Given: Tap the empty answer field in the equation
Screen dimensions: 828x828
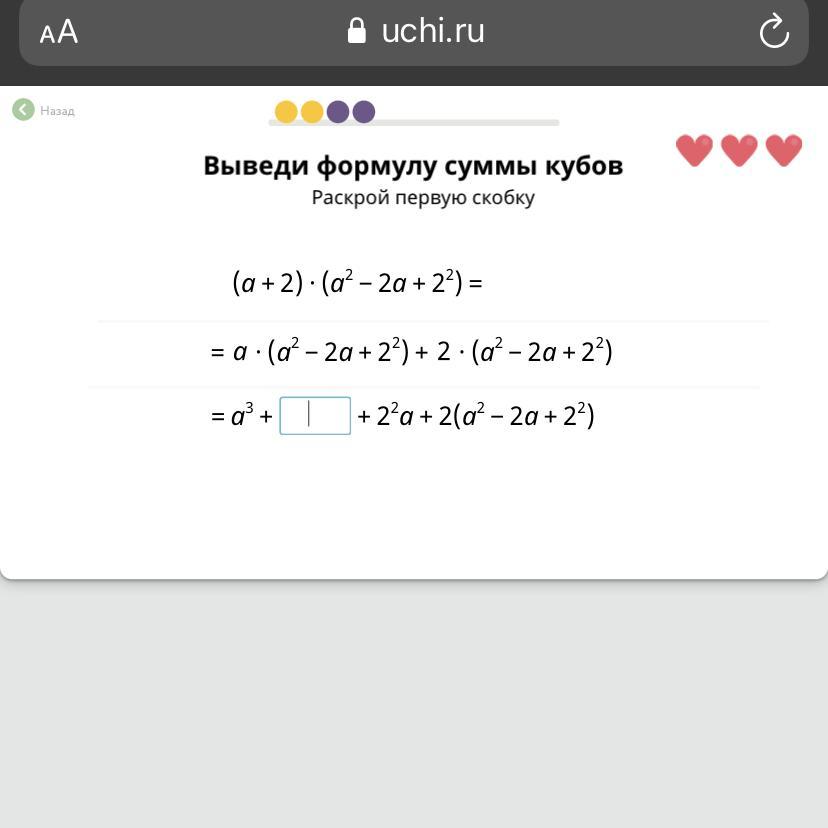Looking at the screenshot, I should click(315, 416).
